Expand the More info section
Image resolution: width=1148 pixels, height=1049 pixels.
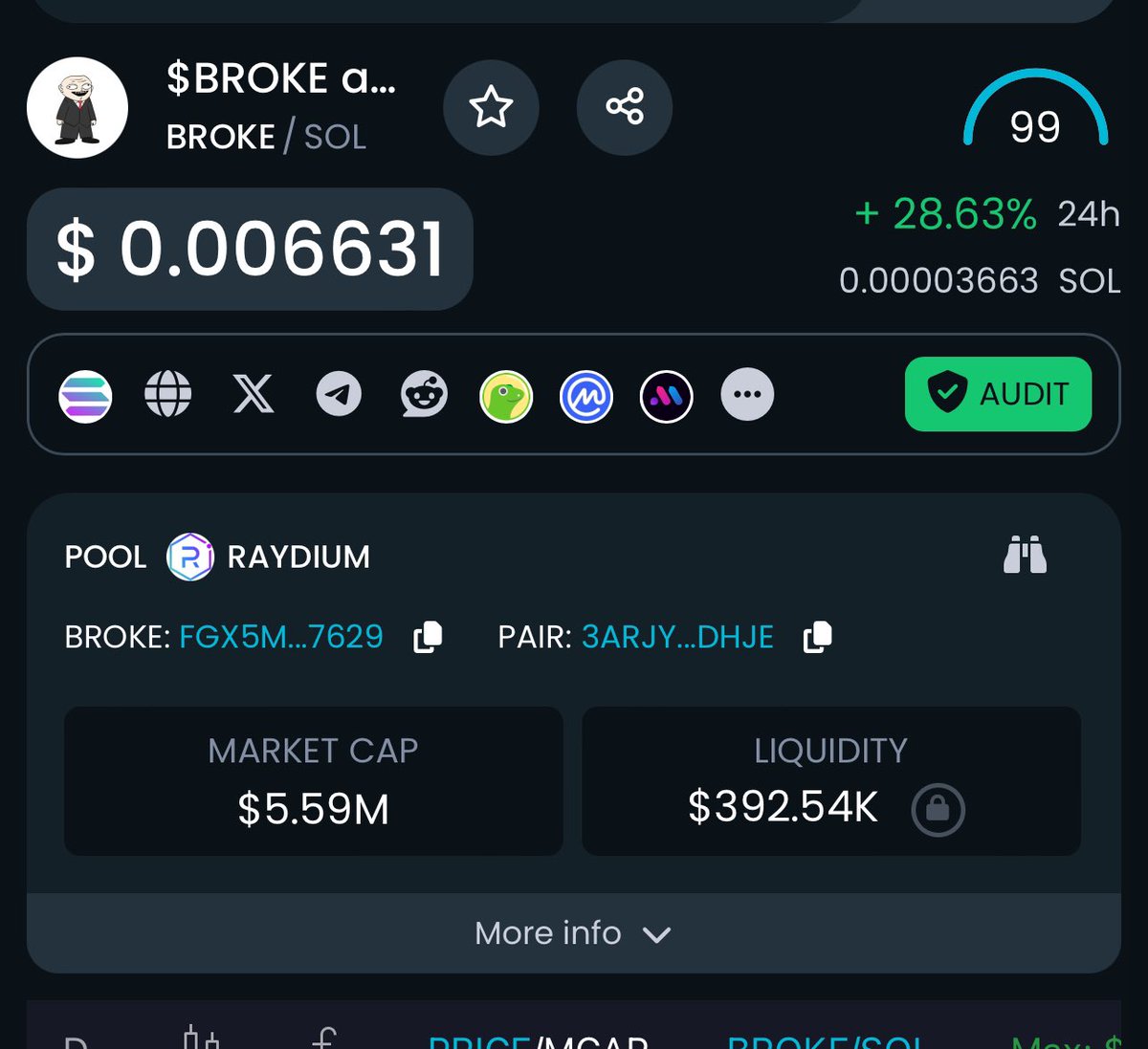point(573,933)
